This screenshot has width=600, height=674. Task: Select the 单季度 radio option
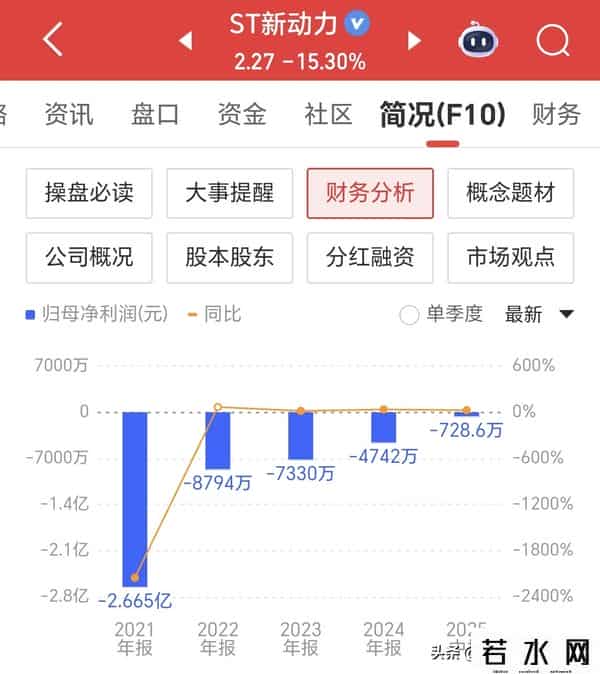tap(409, 315)
